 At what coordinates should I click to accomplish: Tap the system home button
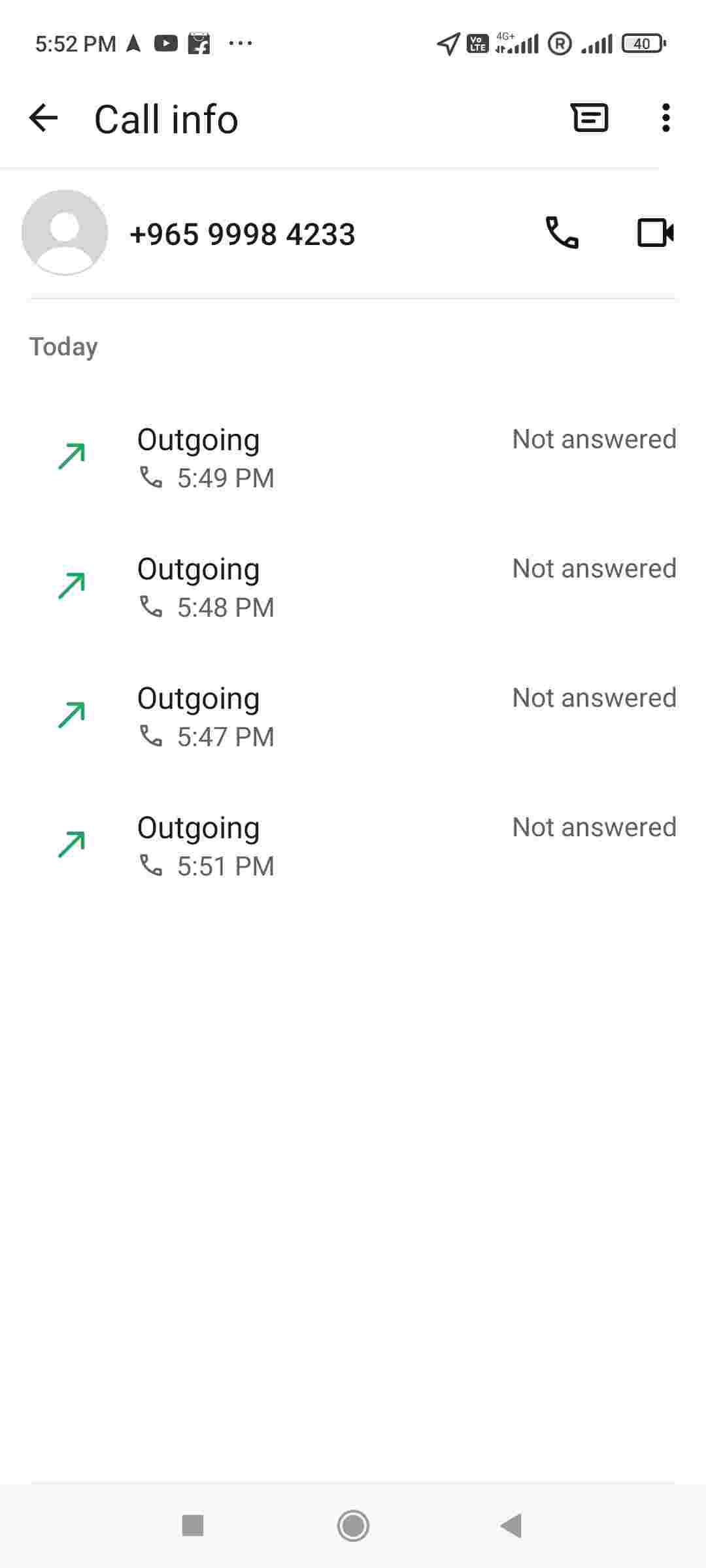[x=353, y=1526]
